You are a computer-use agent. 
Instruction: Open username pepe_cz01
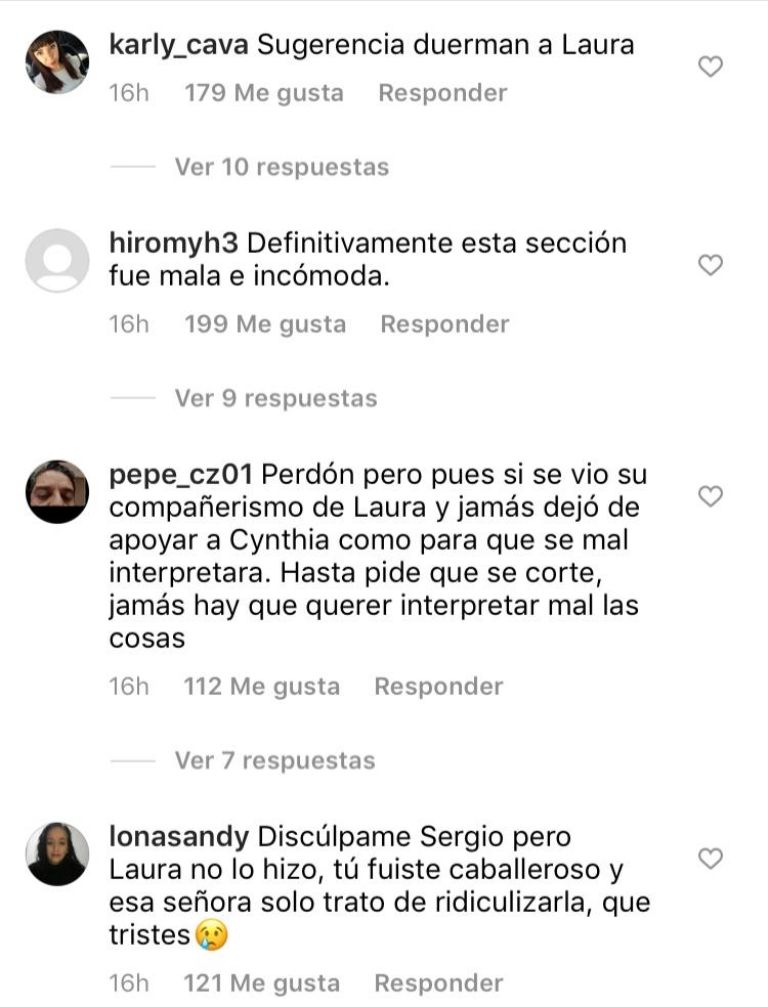tap(183, 471)
